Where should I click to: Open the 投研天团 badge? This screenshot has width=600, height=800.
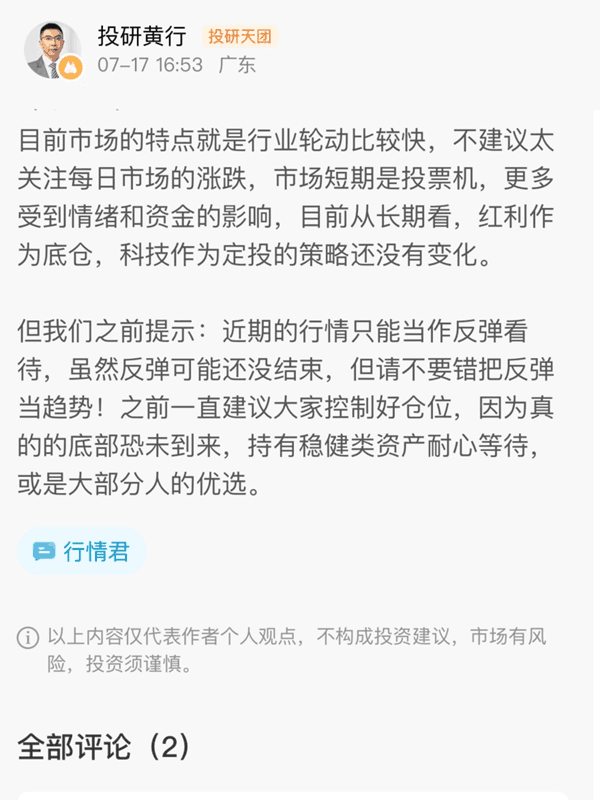pyautogui.click(x=239, y=37)
